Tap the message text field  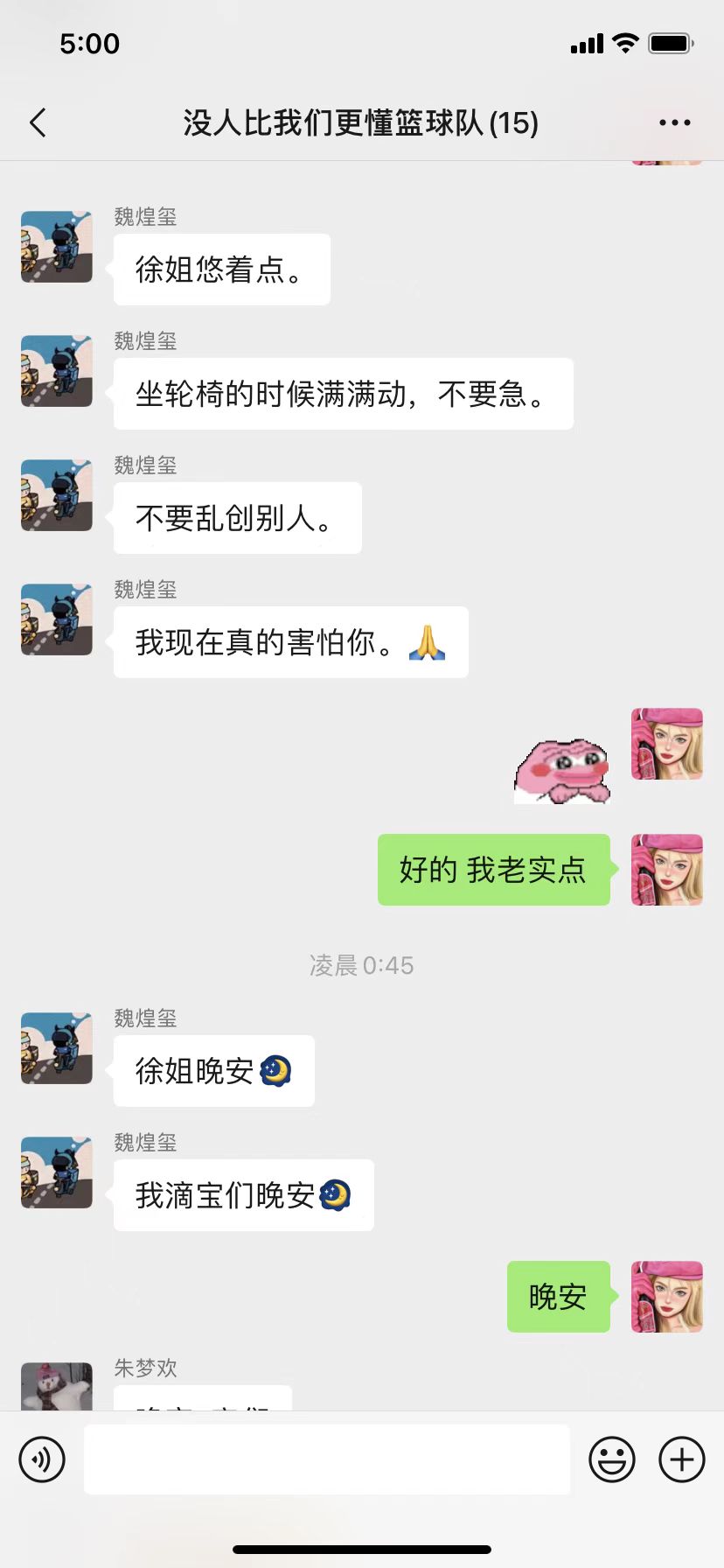click(326, 1459)
